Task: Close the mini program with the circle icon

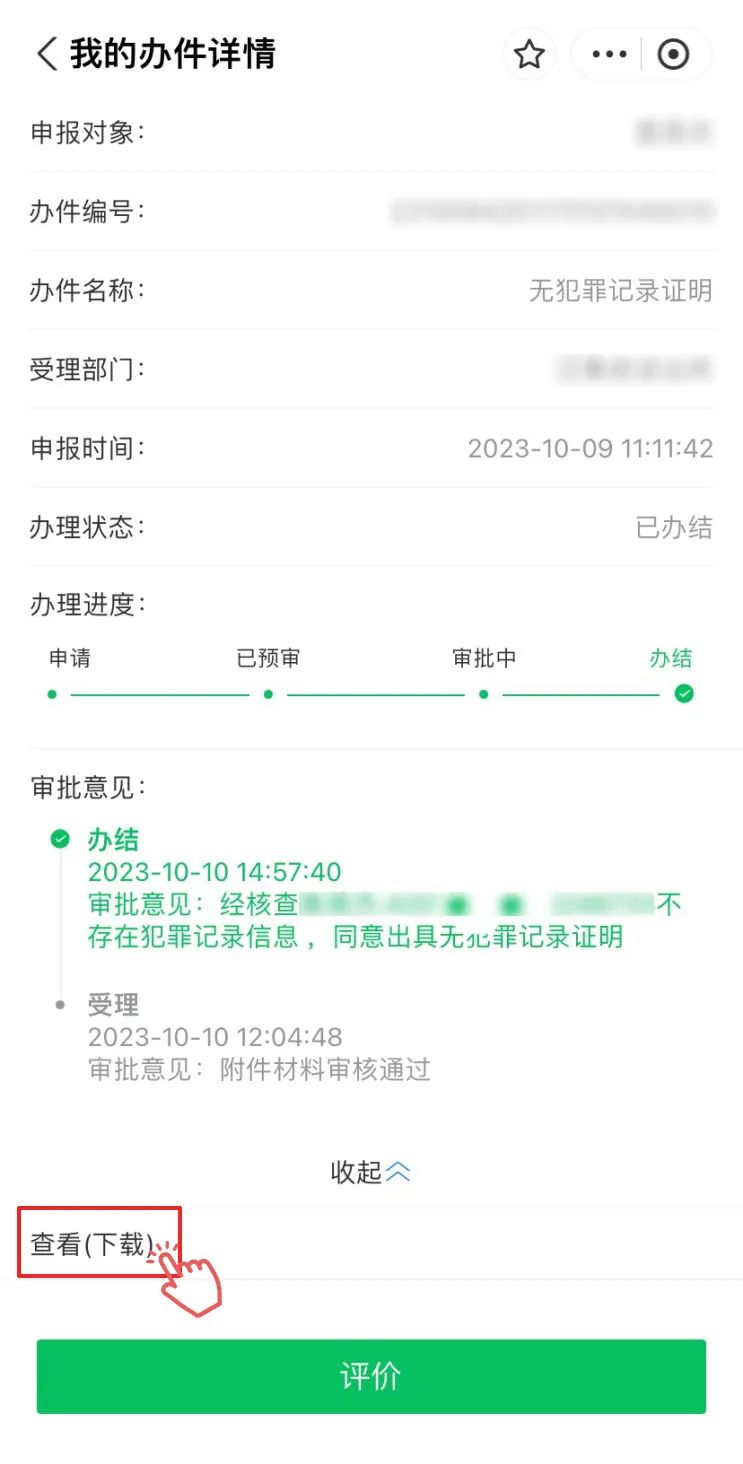Action: pyautogui.click(x=674, y=54)
